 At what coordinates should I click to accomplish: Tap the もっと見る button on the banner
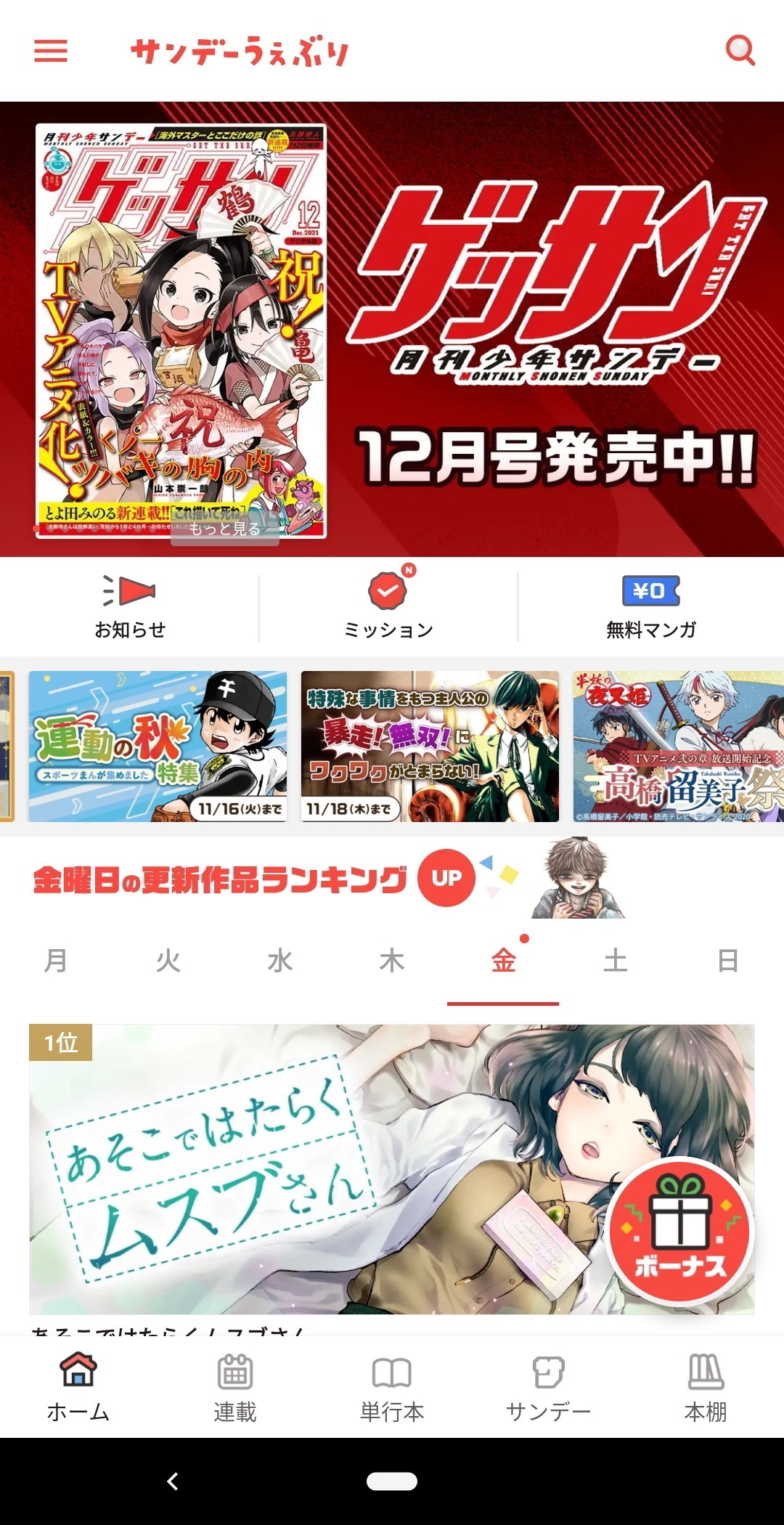click(x=225, y=529)
